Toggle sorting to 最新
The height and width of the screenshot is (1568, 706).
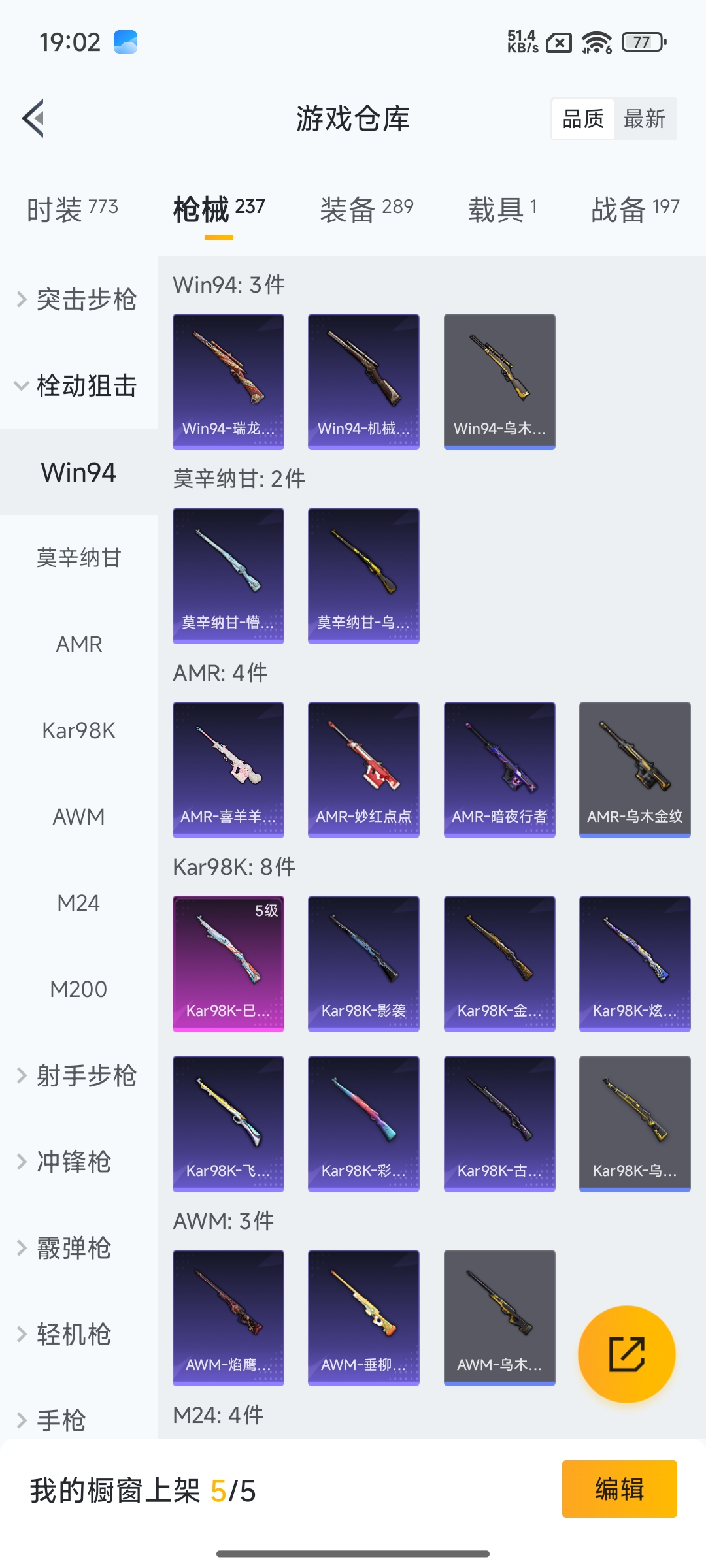click(645, 118)
